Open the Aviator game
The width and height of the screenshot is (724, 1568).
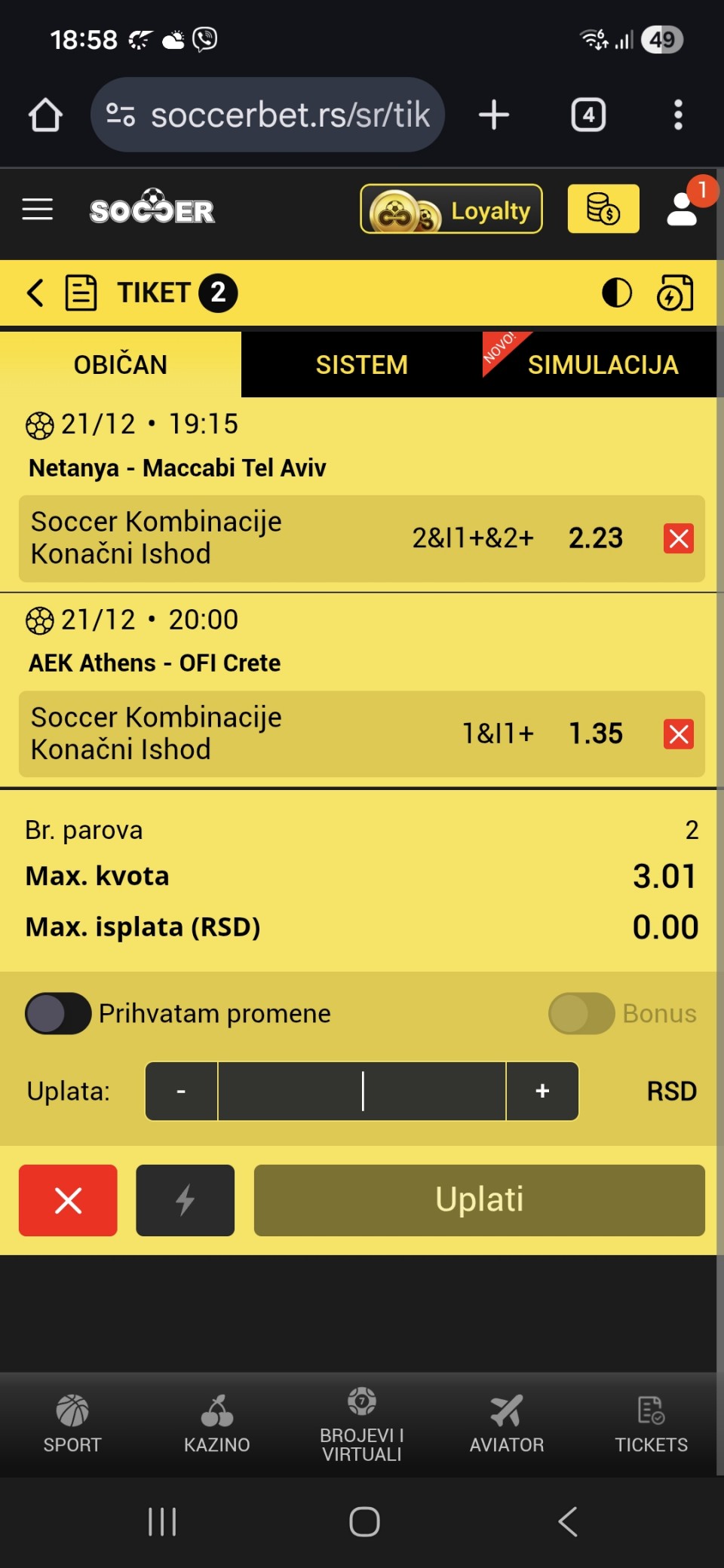point(507,1425)
